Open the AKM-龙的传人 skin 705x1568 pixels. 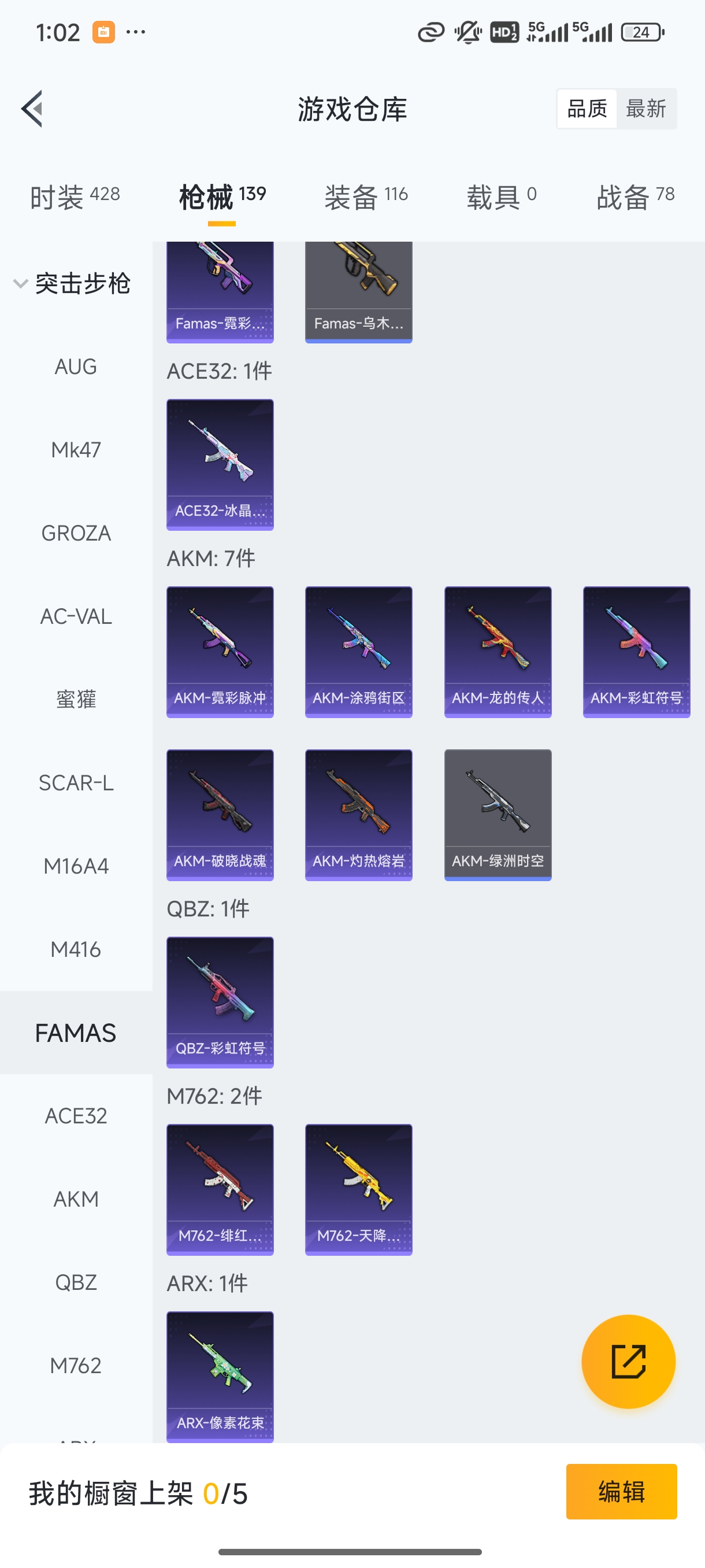tap(498, 651)
